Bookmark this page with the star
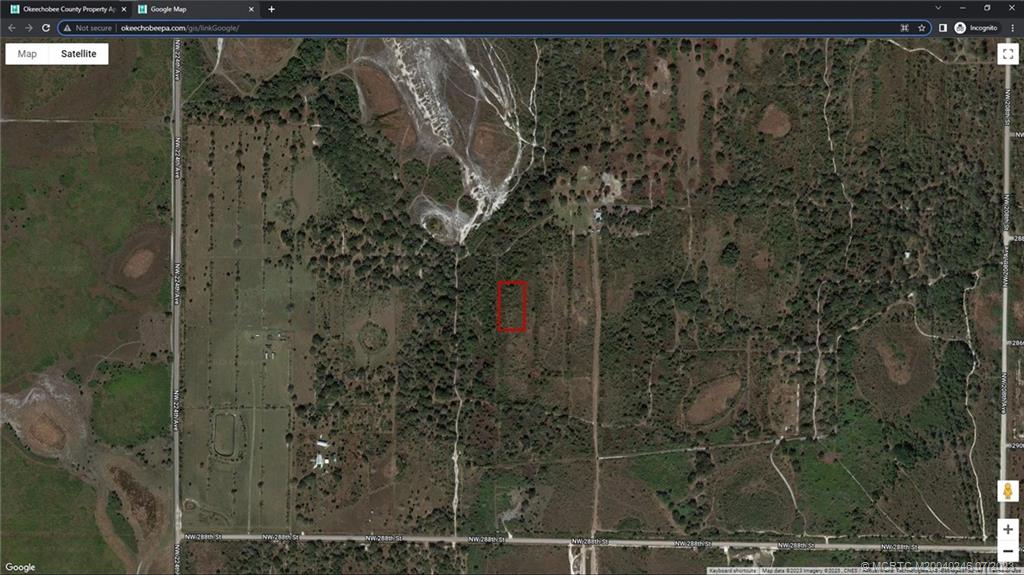1024x575 pixels. (x=922, y=28)
